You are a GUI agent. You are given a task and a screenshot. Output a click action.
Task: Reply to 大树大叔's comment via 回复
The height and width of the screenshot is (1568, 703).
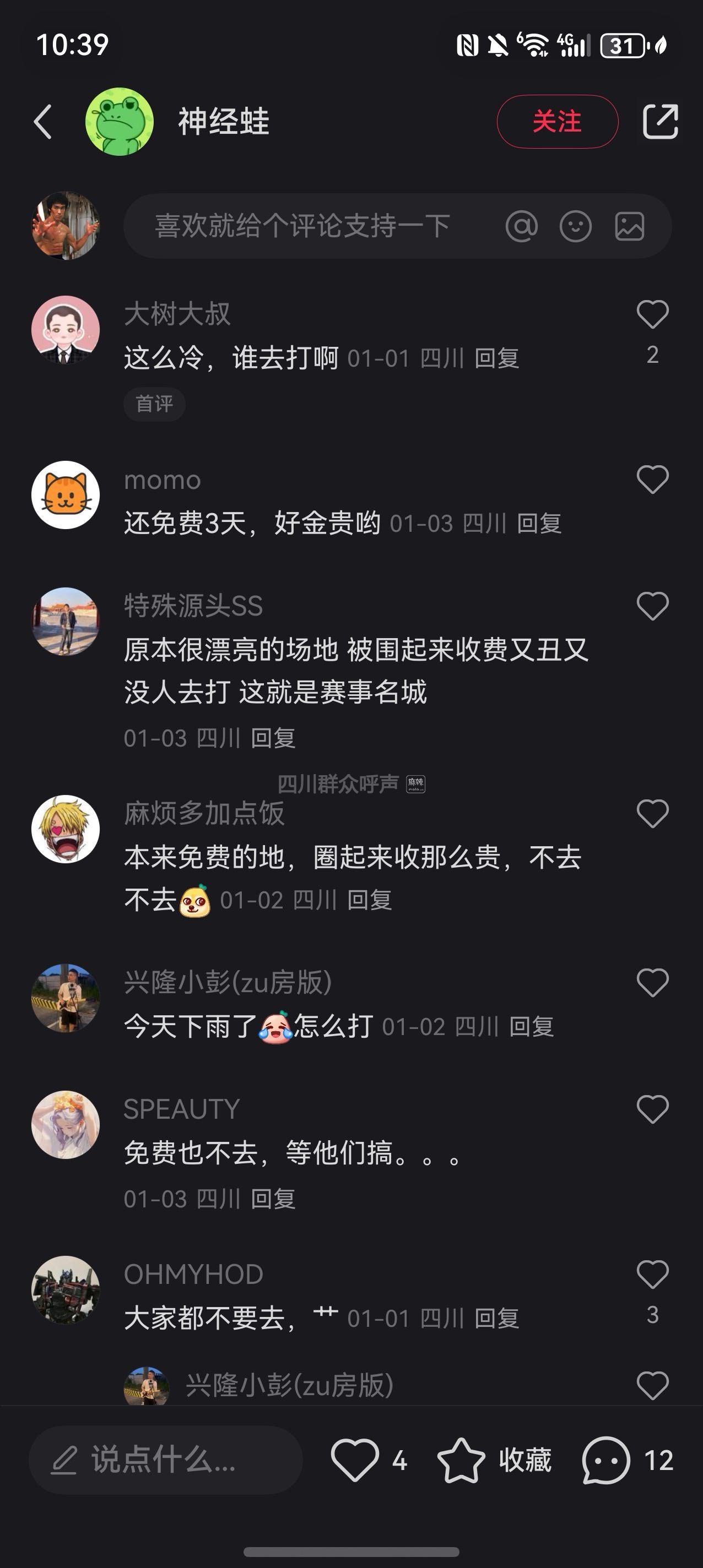pos(496,358)
